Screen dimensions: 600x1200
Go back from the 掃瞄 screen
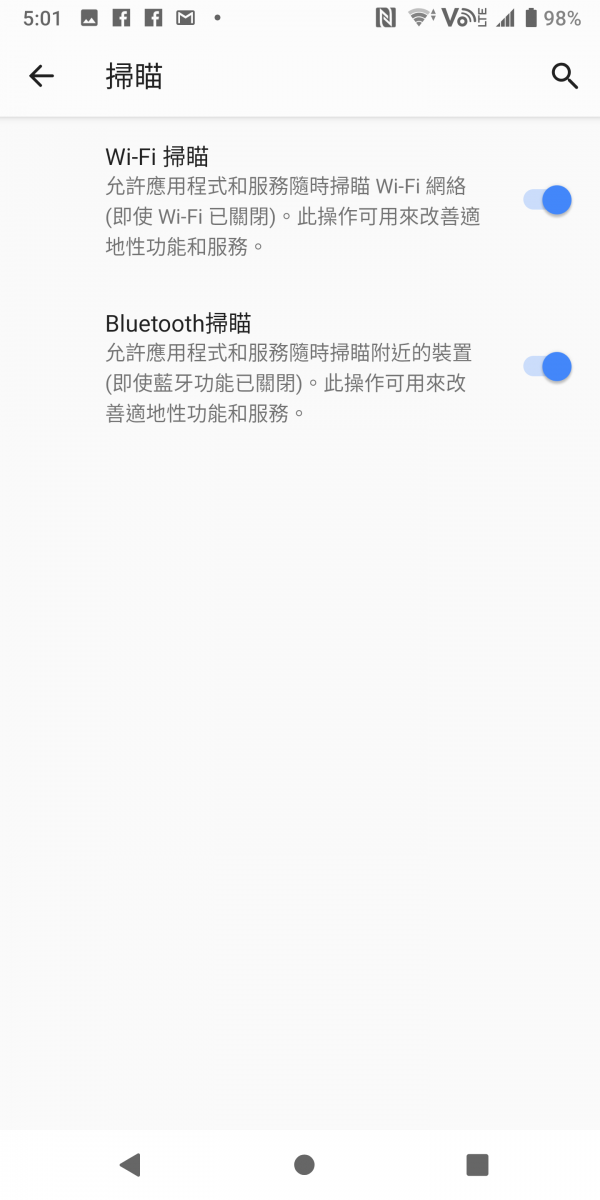(41, 76)
